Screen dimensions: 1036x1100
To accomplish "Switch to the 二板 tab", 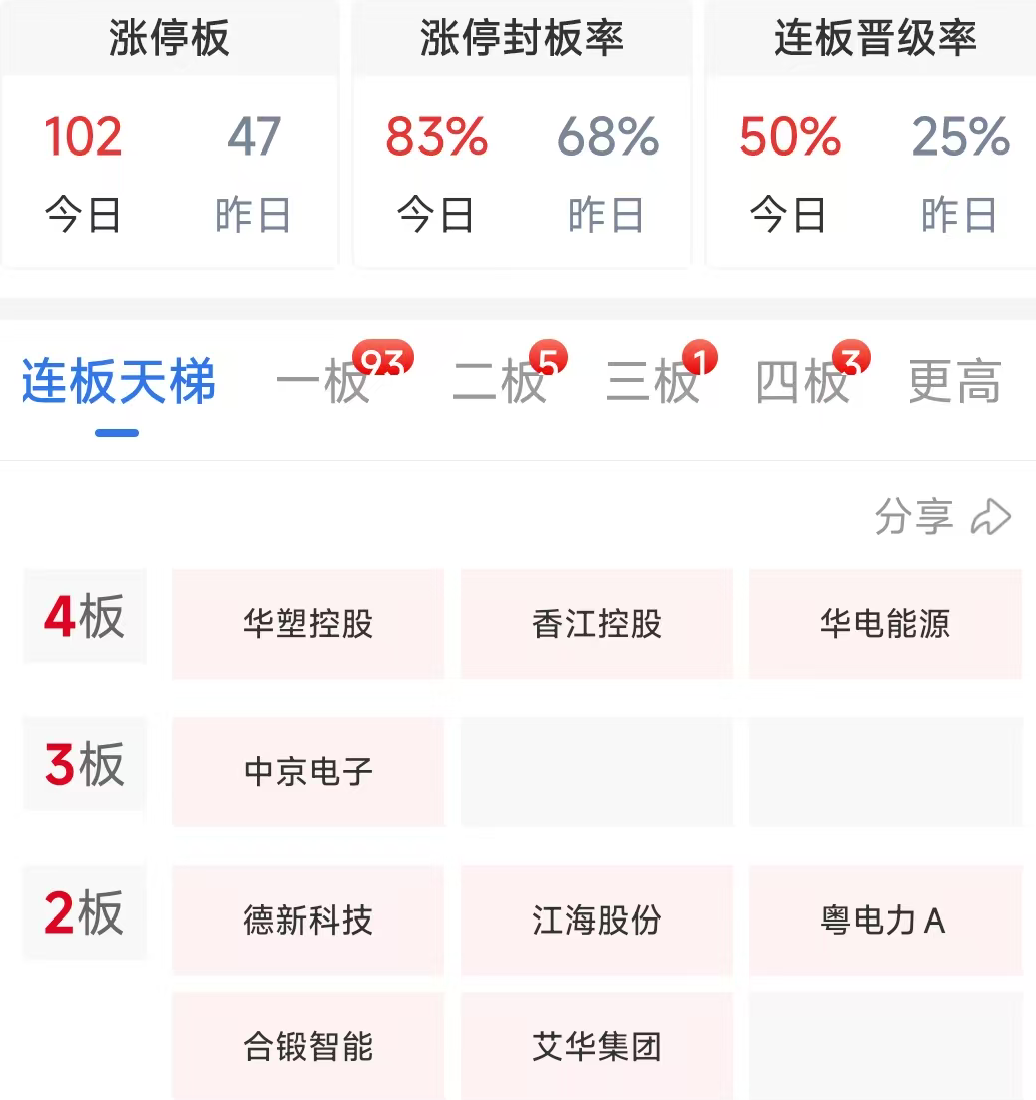I will [x=499, y=382].
